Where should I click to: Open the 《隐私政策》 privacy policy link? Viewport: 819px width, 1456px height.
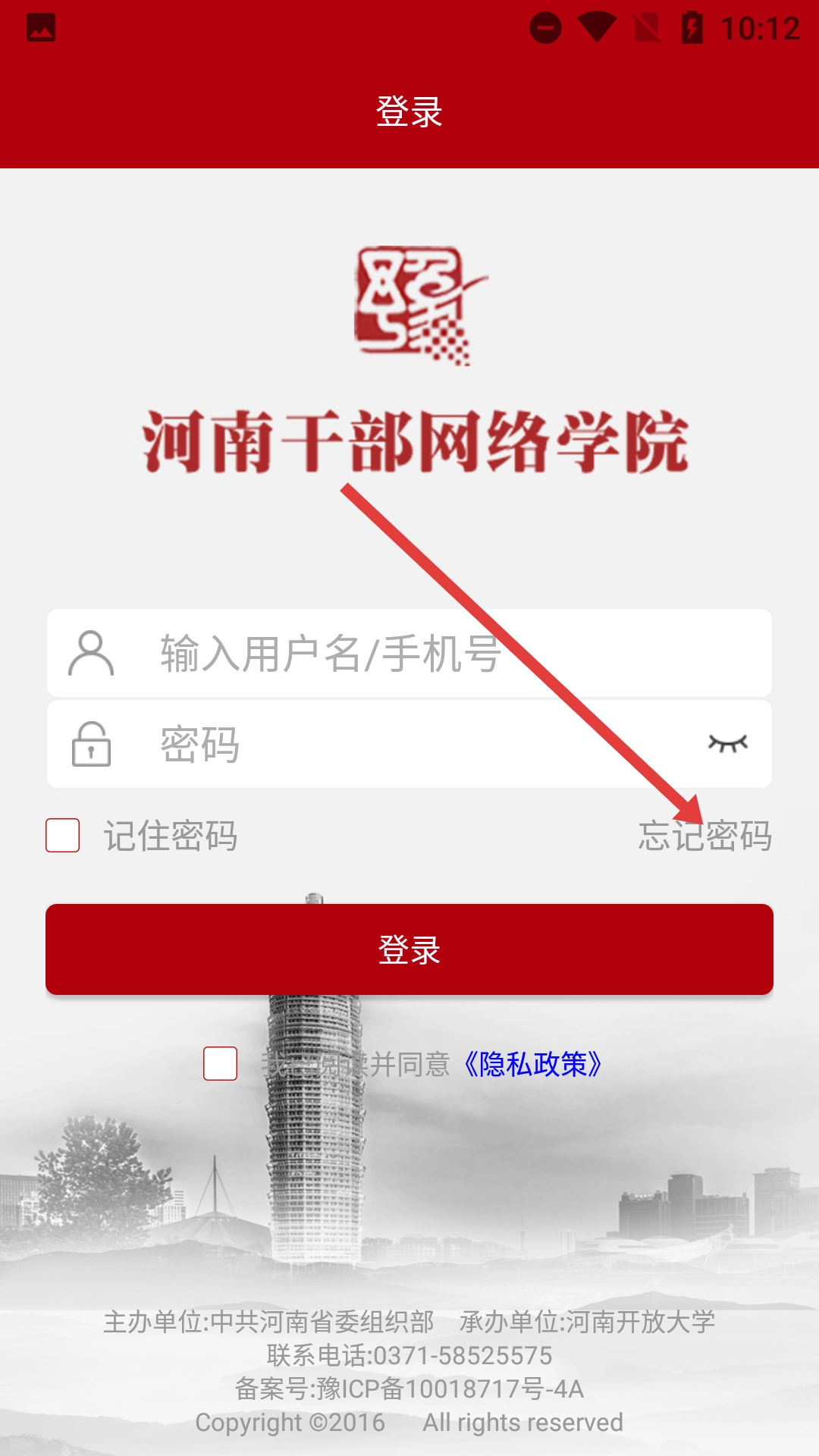(x=532, y=1064)
